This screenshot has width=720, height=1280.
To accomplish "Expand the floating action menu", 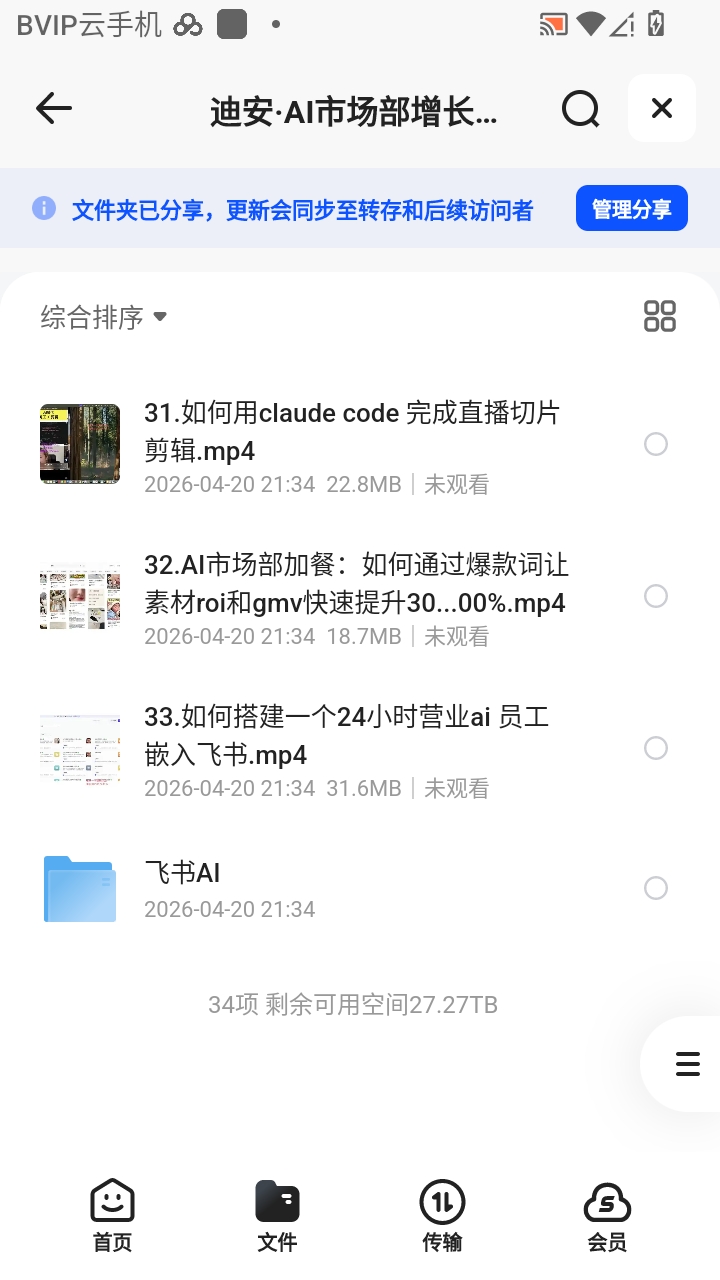I will (x=686, y=1064).
